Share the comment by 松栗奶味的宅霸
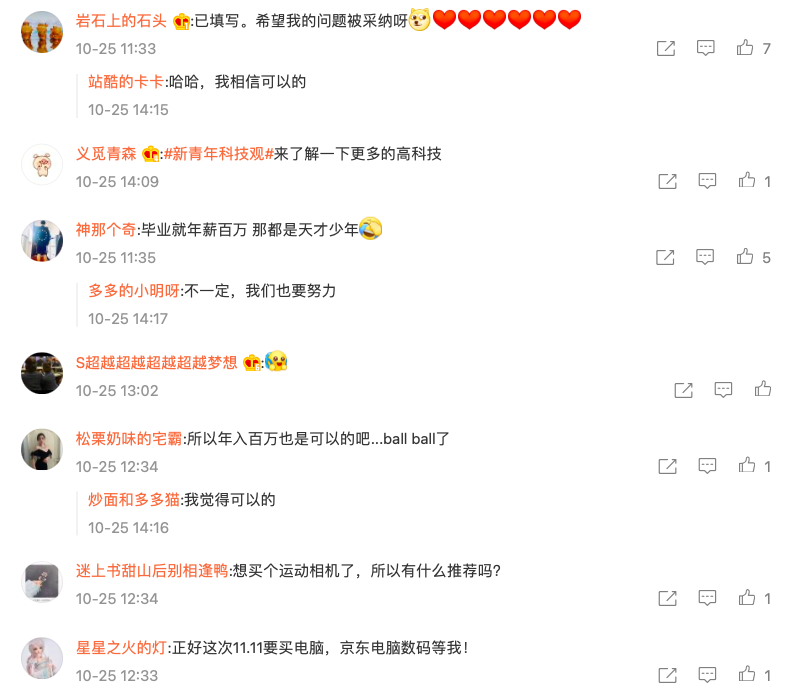Screen dimensions: 791x686 667,466
